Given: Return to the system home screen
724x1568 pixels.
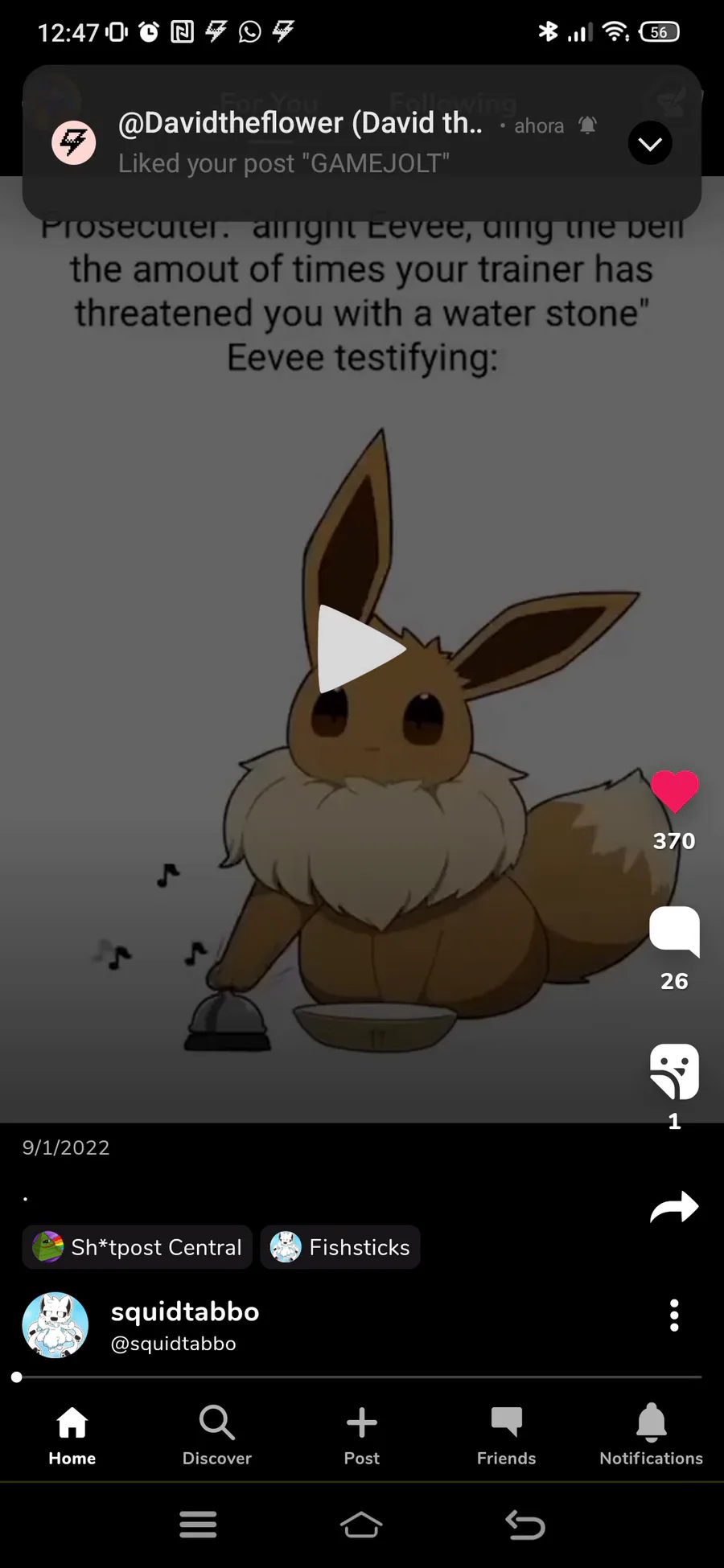Looking at the screenshot, I should pos(361,1524).
